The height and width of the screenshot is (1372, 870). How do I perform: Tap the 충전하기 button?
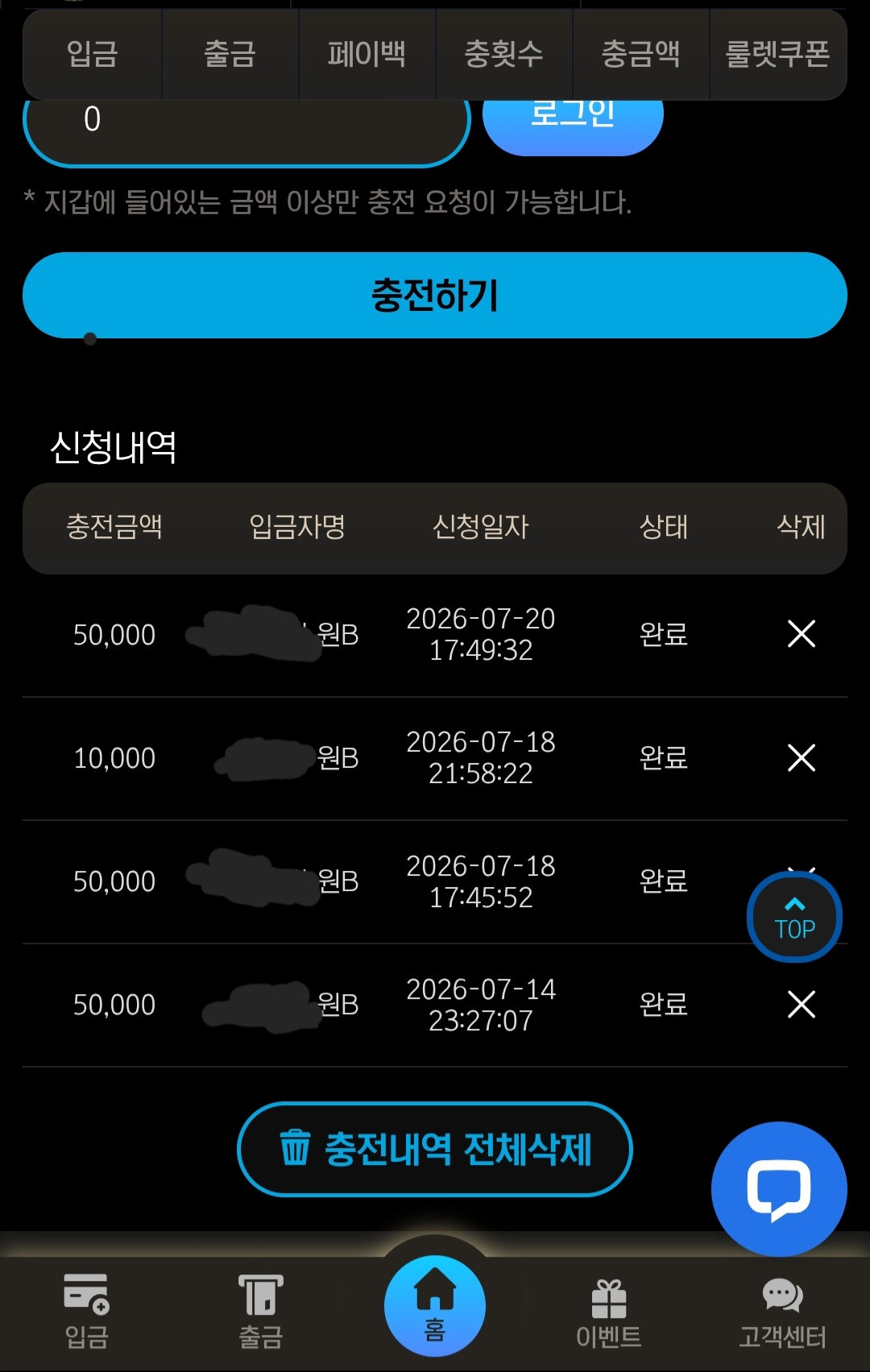[x=435, y=295]
